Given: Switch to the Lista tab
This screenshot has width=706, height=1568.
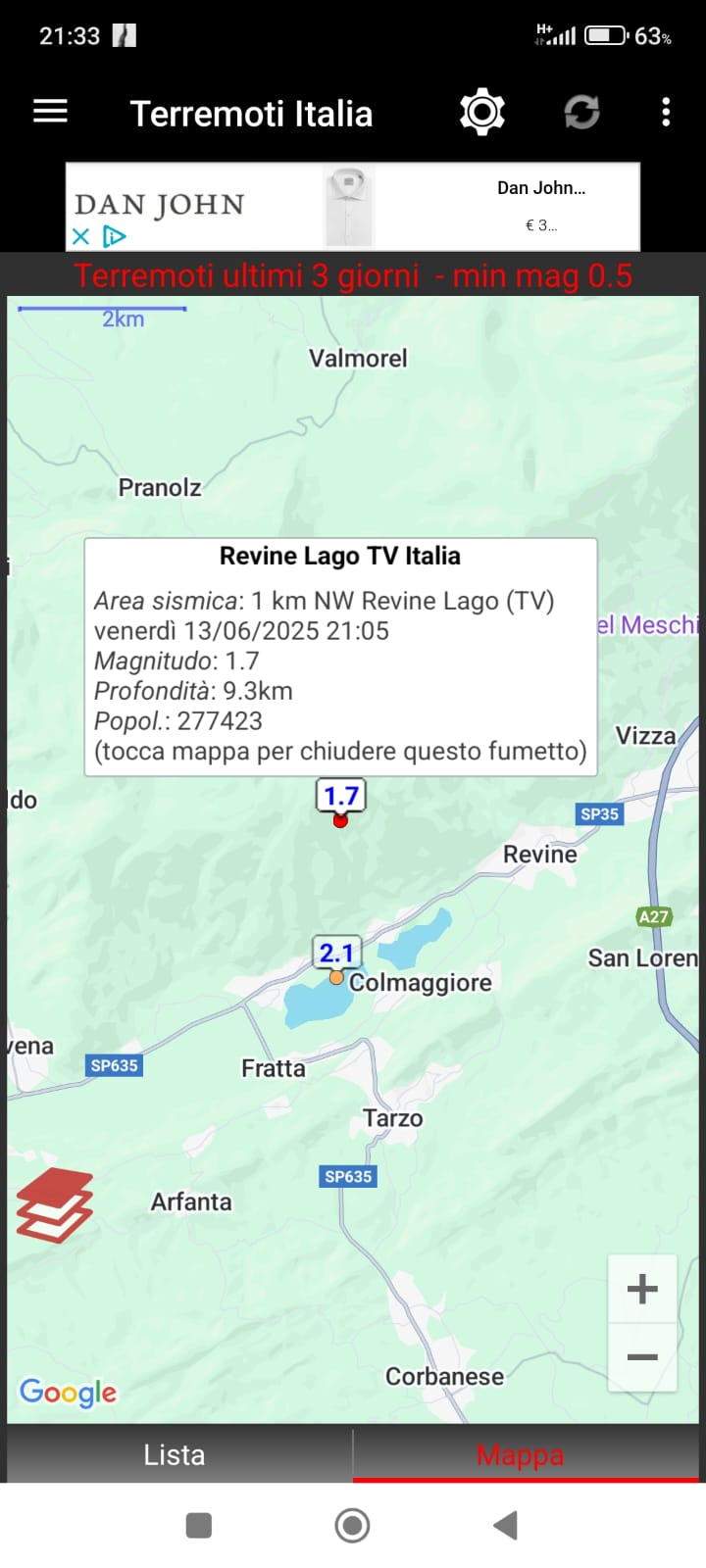Looking at the screenshot, I should coord(175,1454).
